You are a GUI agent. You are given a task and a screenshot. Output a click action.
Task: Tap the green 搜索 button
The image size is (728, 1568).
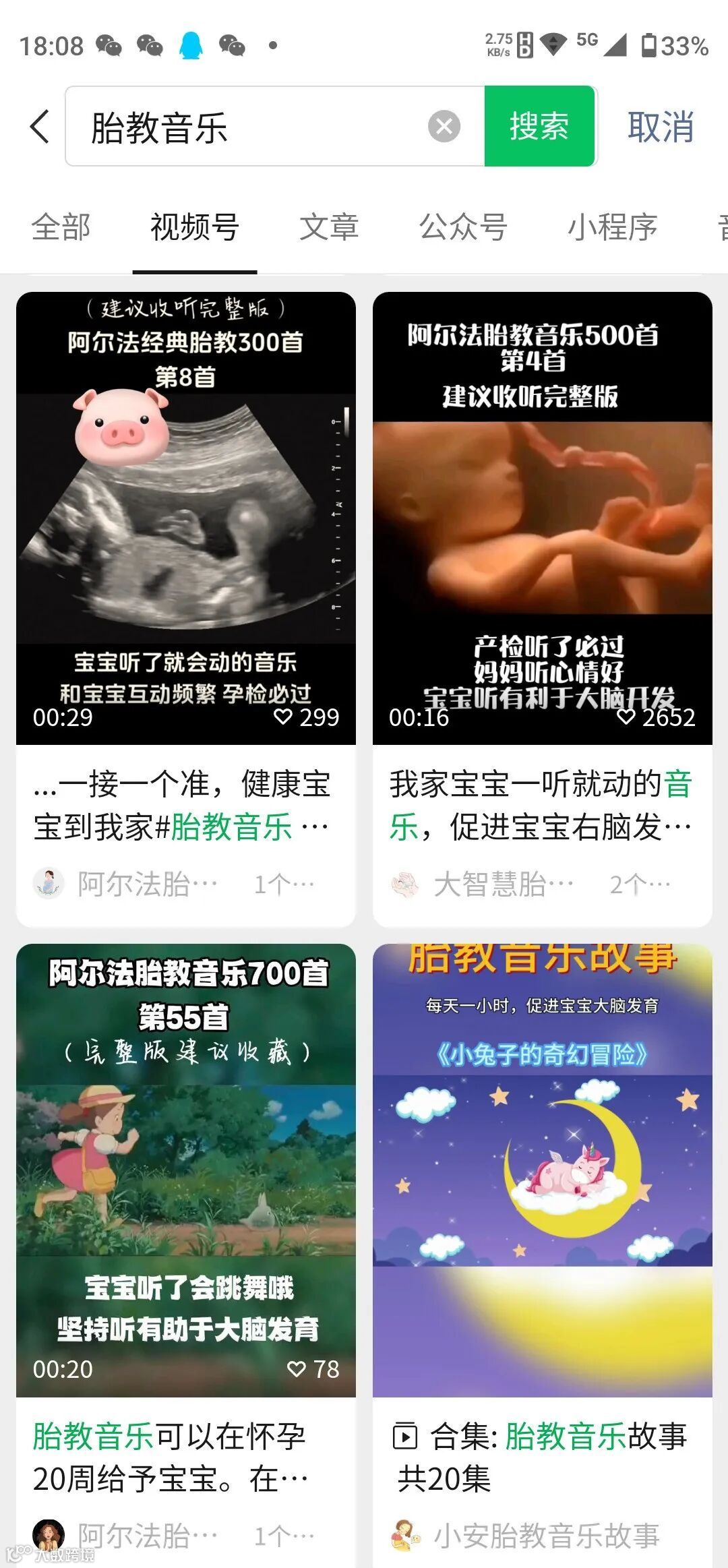[x=539, y=126]
